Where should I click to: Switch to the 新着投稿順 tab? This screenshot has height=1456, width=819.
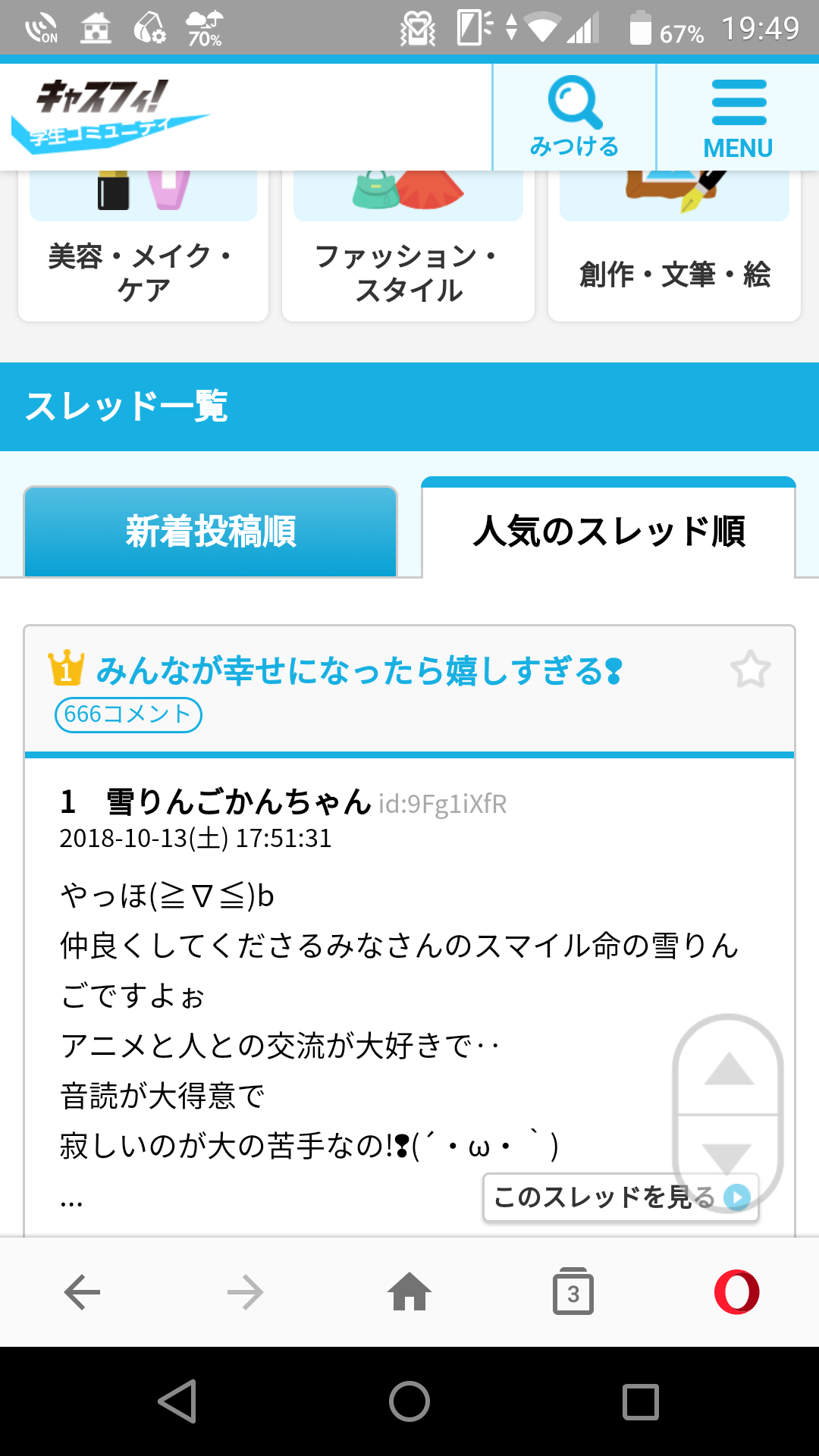[x=211, y=532]
